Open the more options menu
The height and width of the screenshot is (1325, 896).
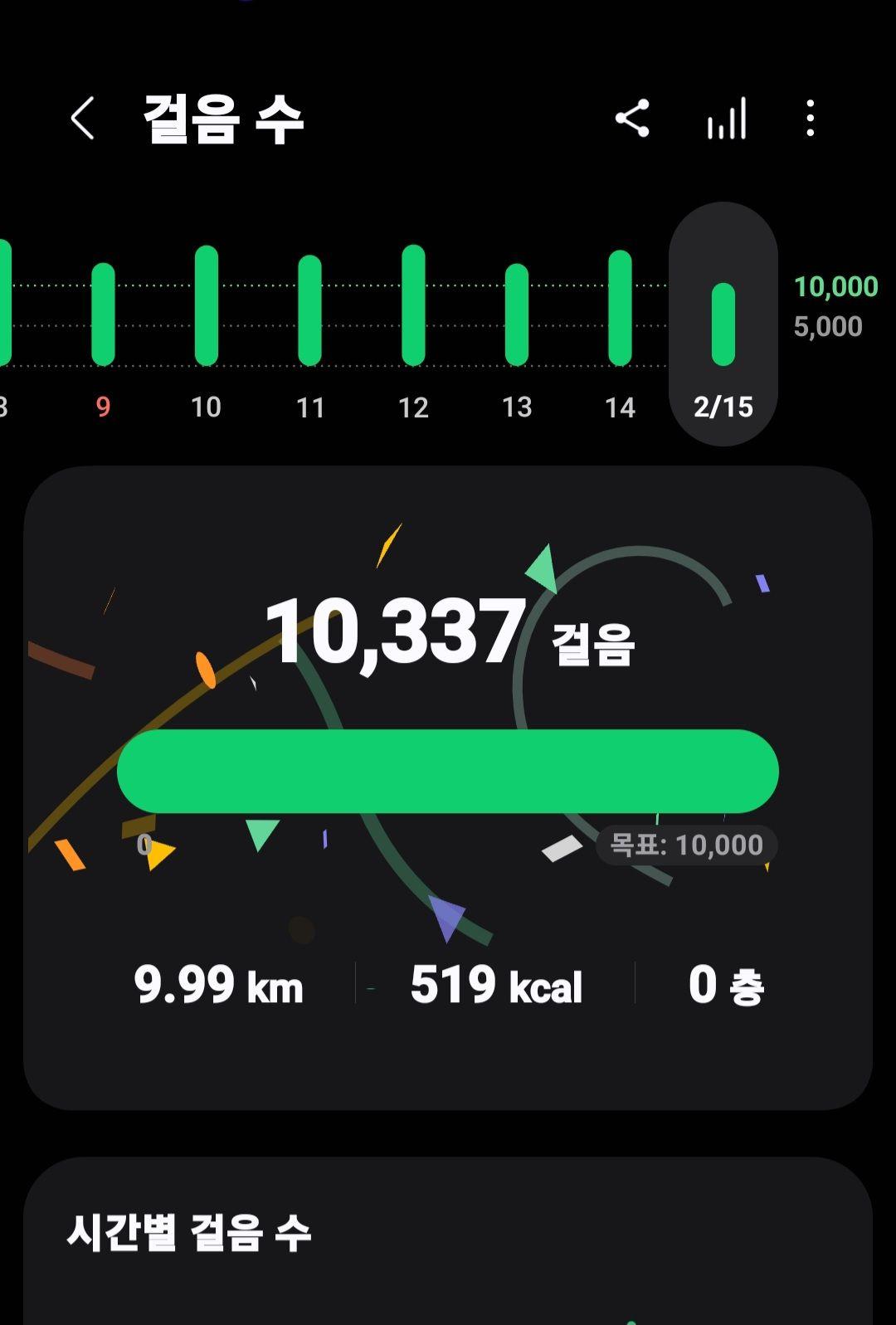coord(811,119)
